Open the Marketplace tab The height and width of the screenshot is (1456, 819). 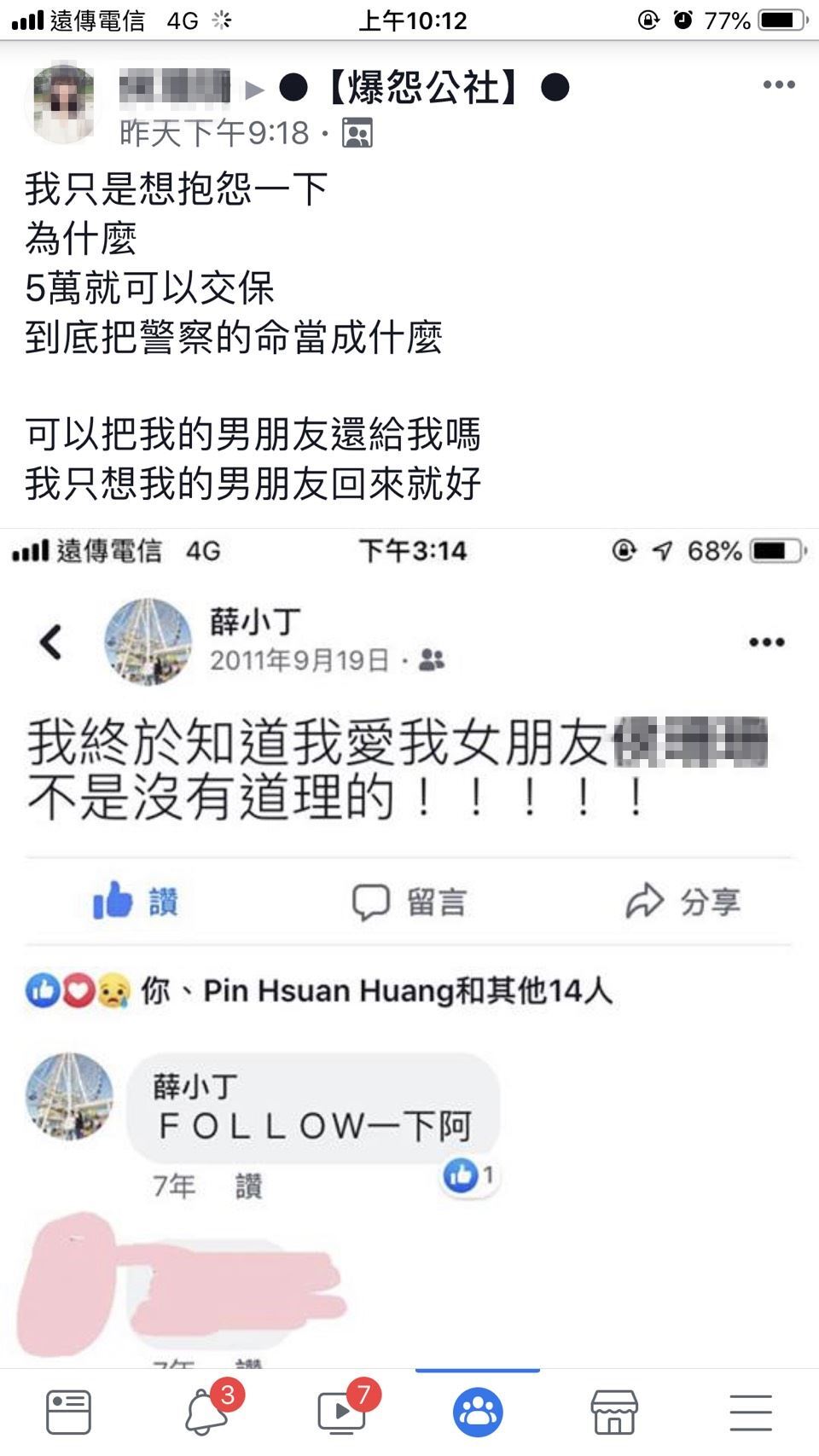point(614,1412)
